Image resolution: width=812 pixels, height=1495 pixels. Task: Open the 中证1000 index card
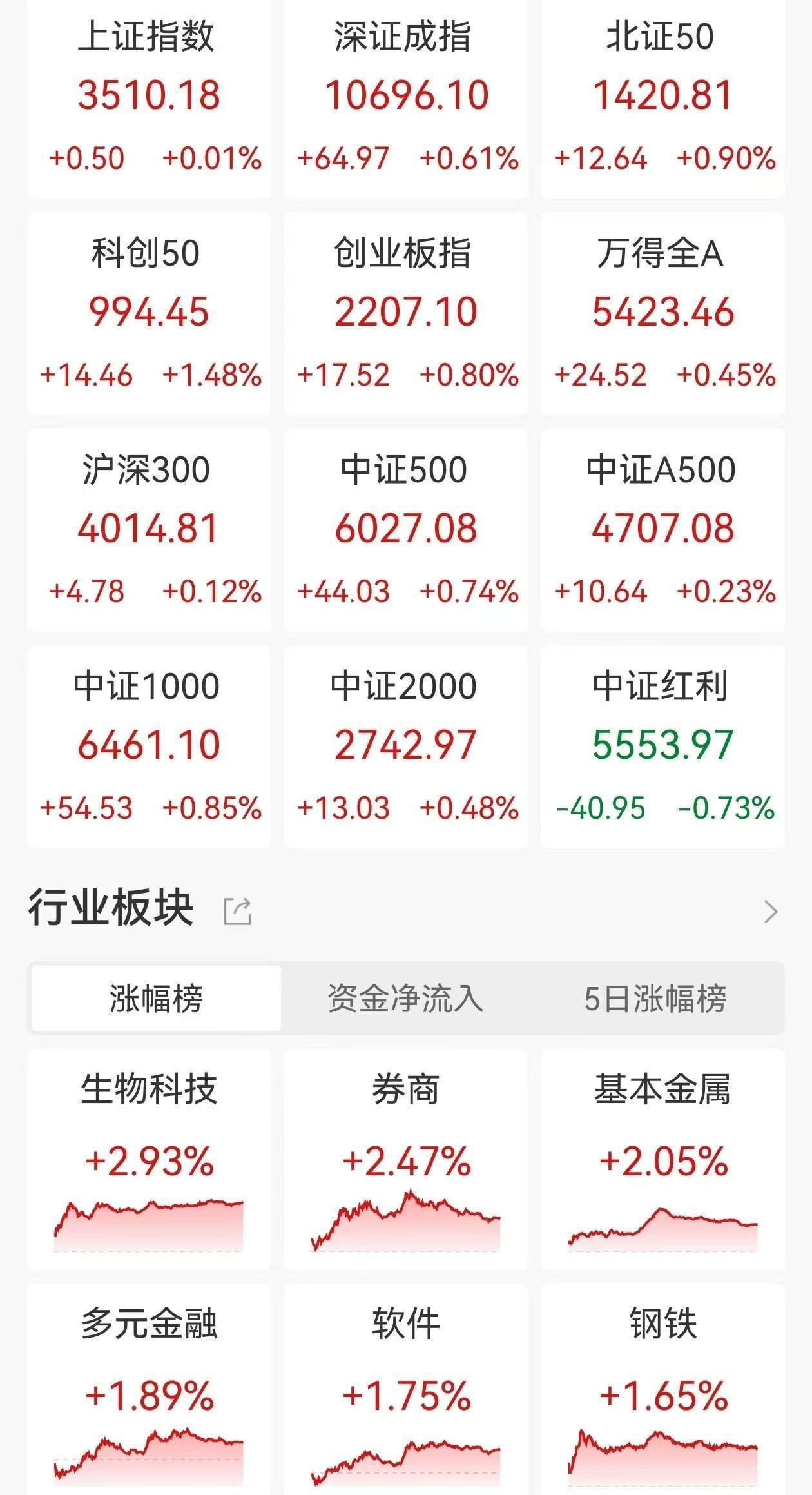pos(149,747)
